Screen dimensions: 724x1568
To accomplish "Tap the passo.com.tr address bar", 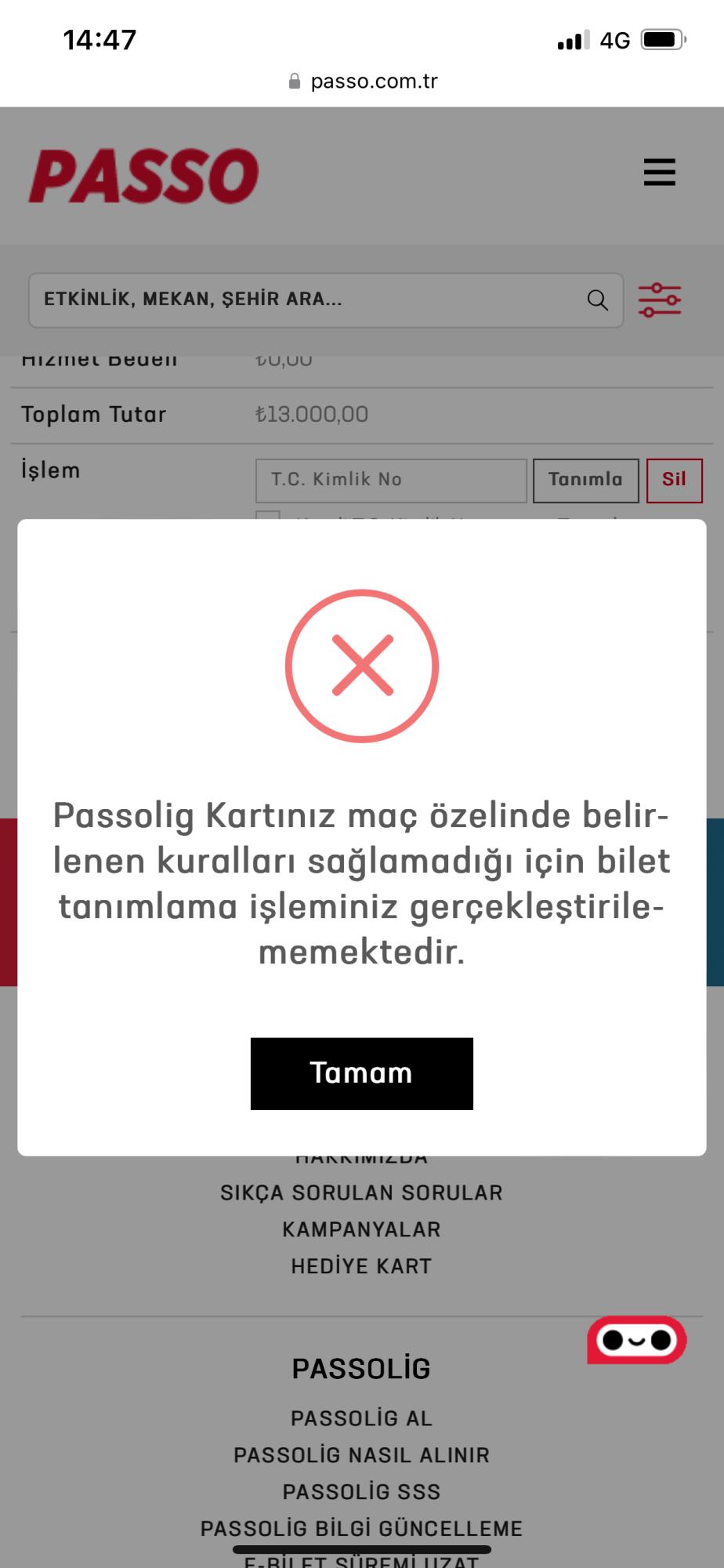I will click(363, 81).
